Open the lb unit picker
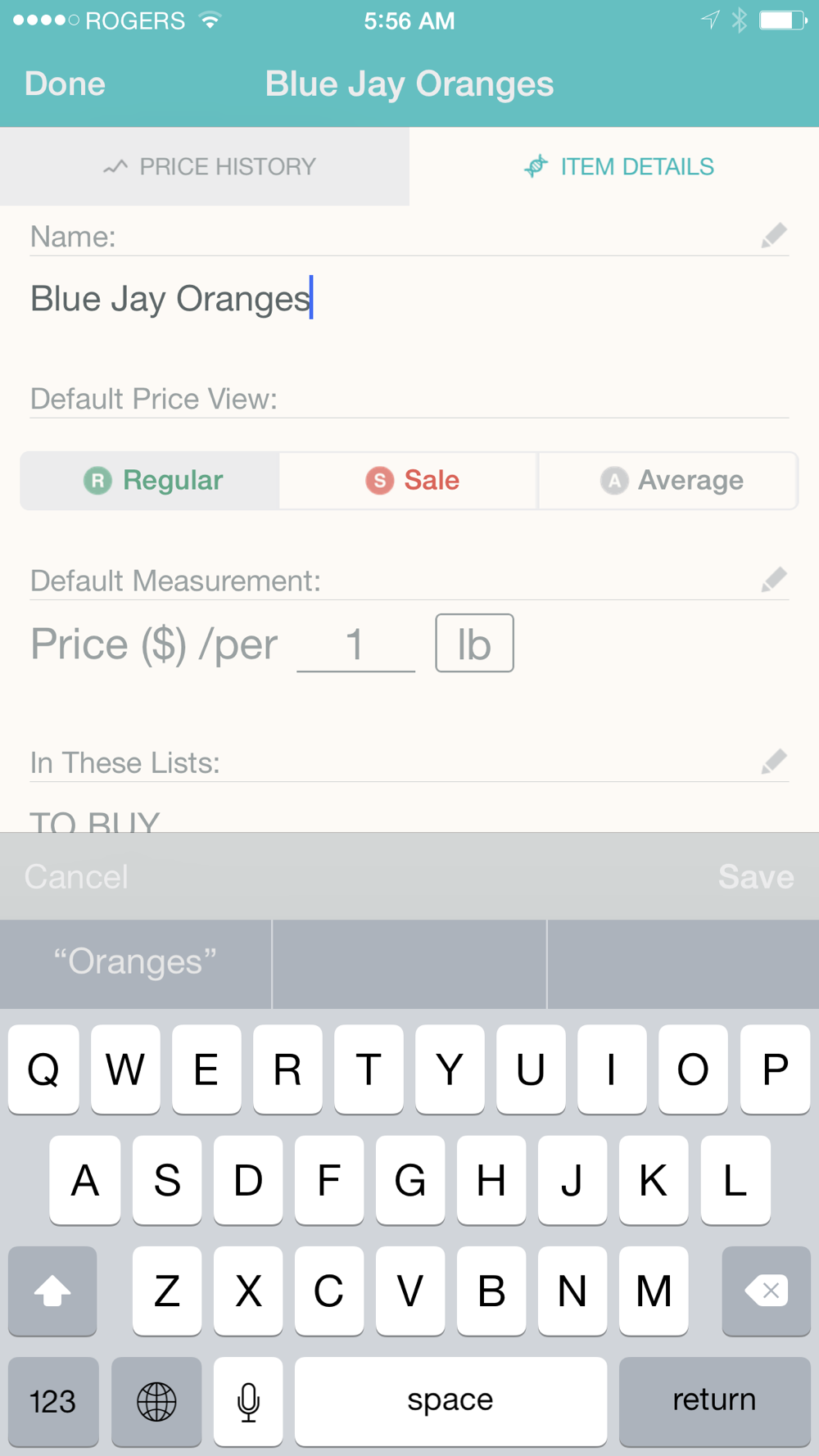The image size is (819, 1456). click(474, 644)
